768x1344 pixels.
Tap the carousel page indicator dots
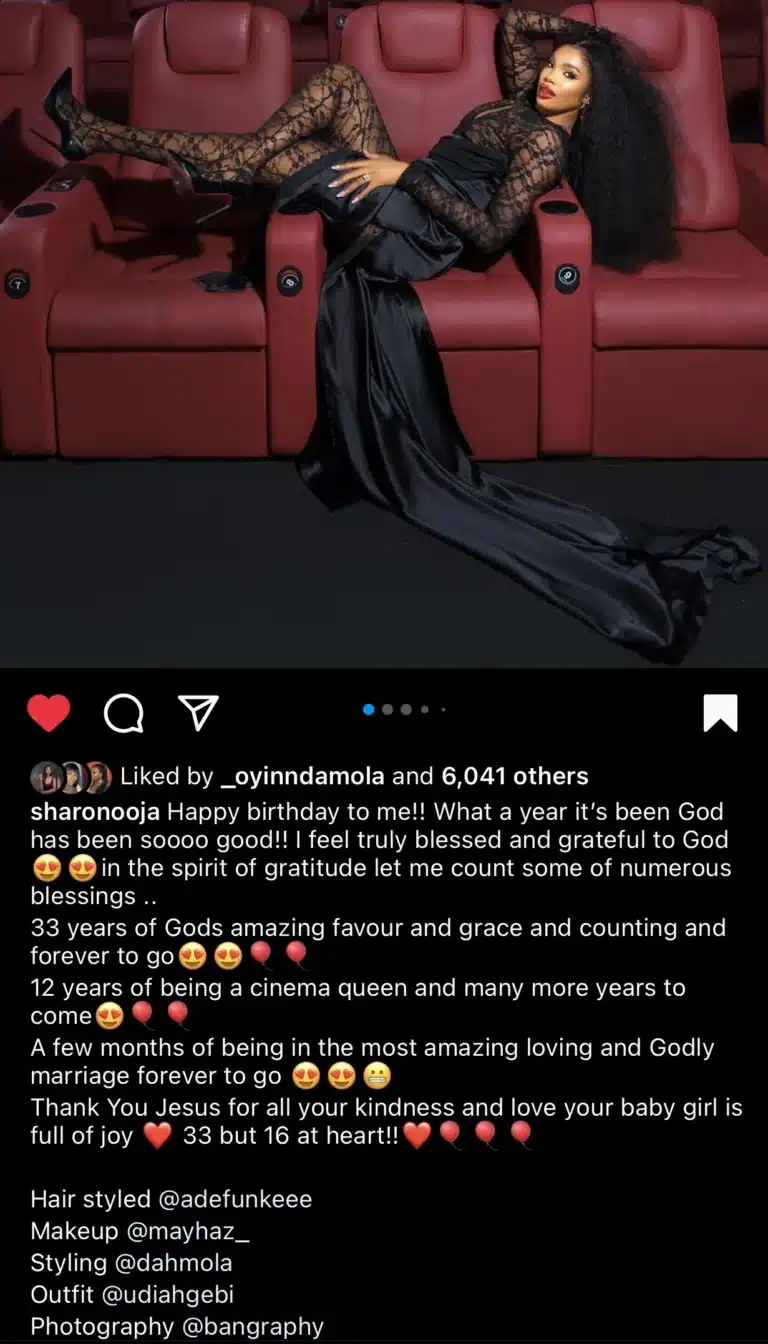click(x=405, y=709)
